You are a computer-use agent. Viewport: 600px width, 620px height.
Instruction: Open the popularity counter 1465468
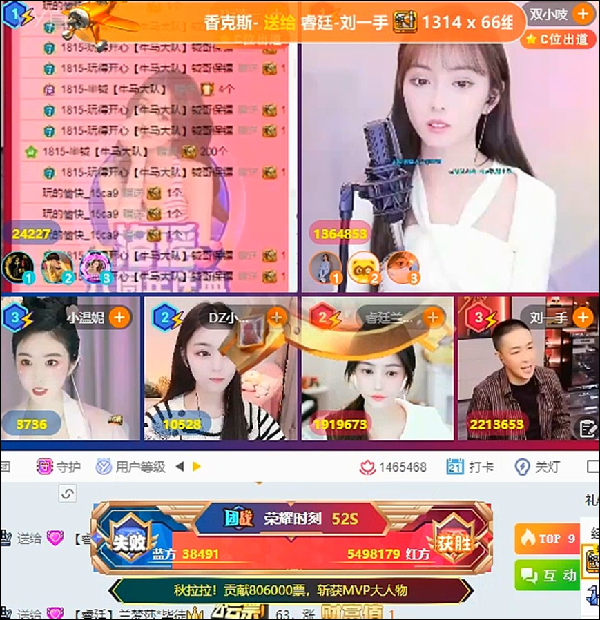393,466
